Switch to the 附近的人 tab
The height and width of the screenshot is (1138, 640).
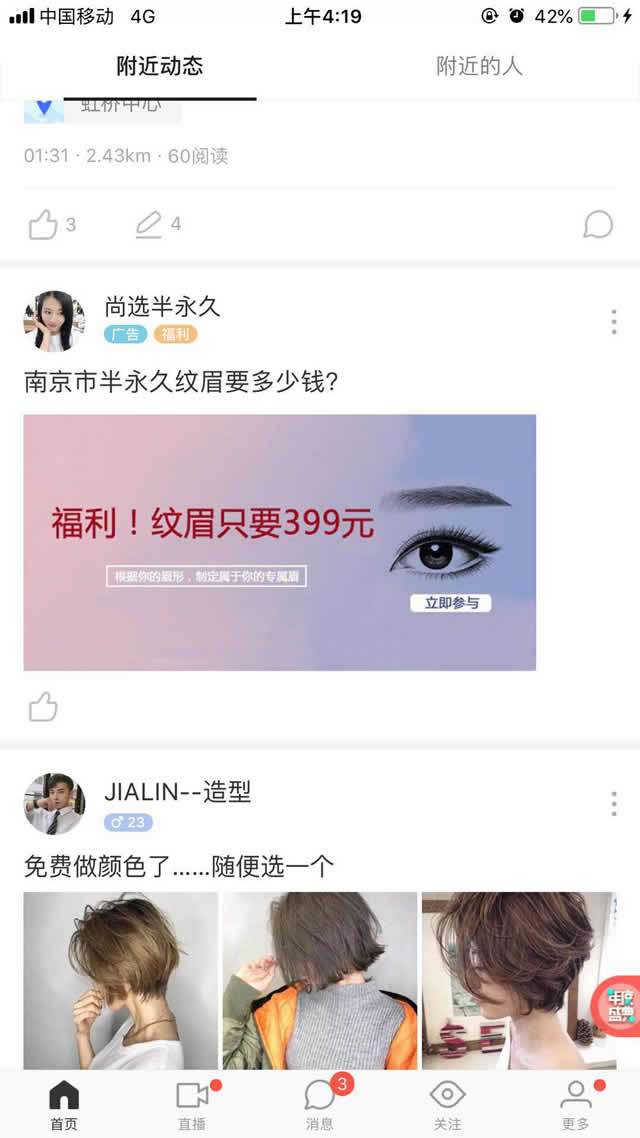point(479,67)
